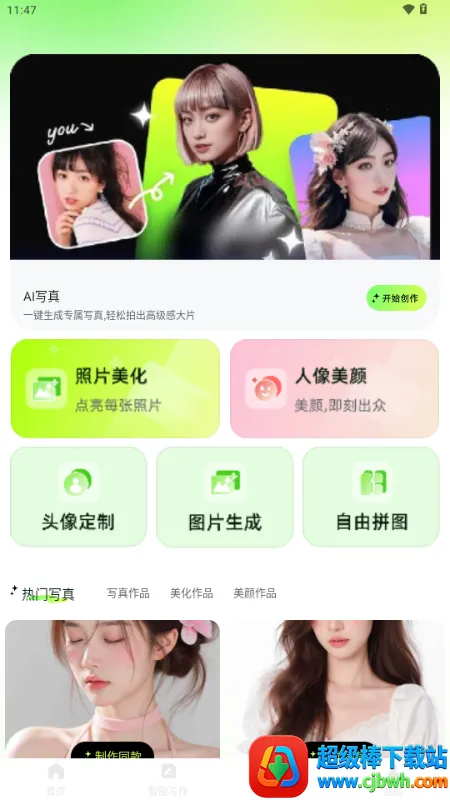
Task: Switch to the 美化作品 tab
Action: pyautogui.click(x=191, y=593)
